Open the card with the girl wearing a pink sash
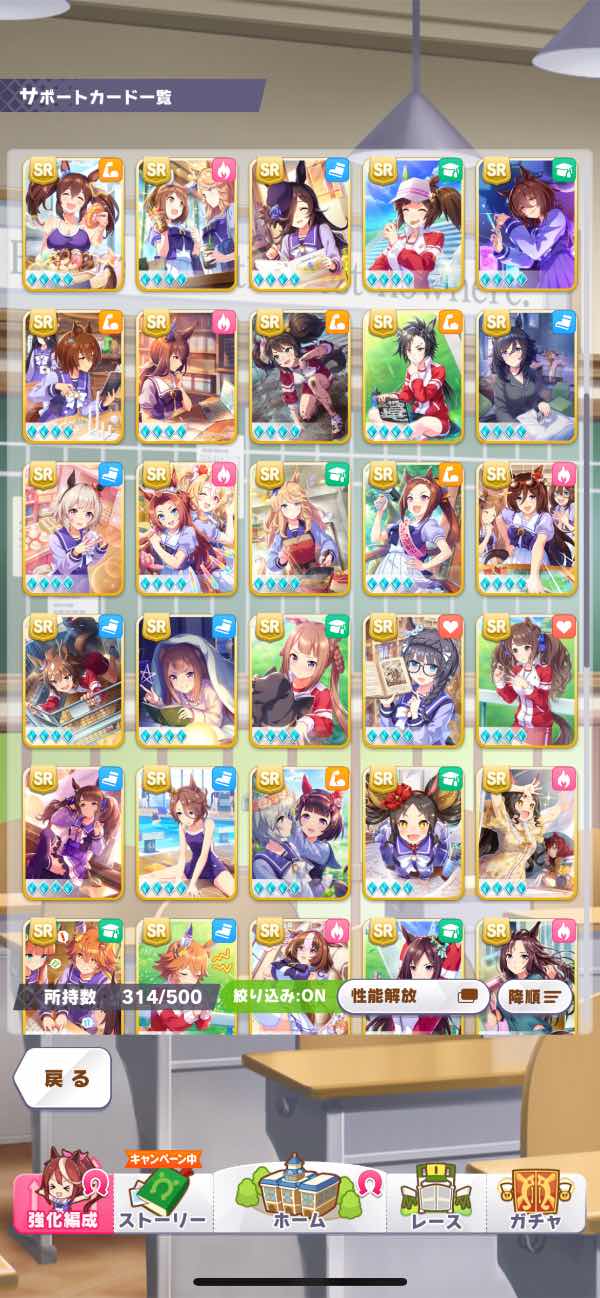The image size is (600, 1298). coord(413,527)
